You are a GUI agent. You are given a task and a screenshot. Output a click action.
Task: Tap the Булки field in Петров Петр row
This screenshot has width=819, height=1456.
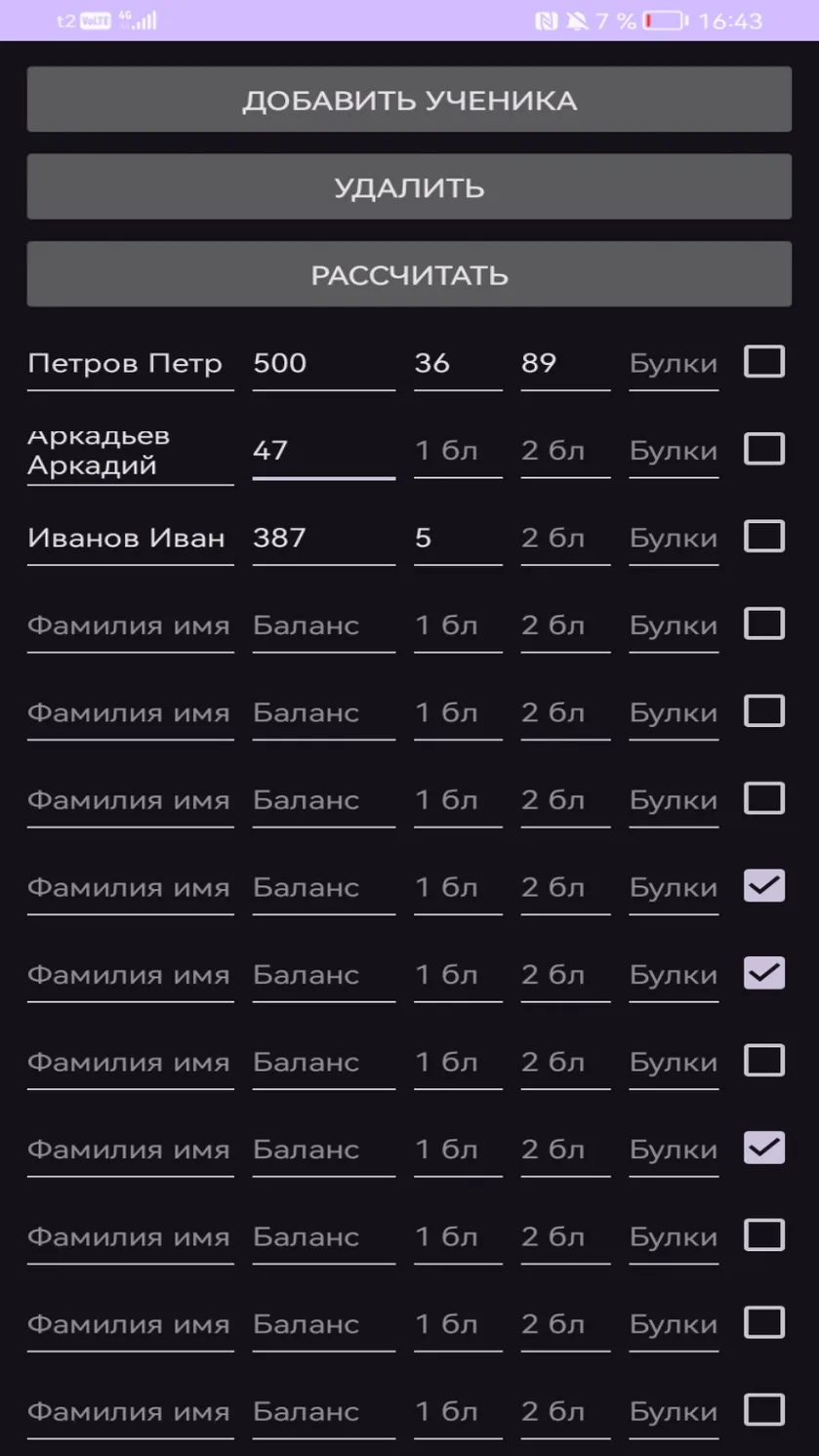point(674,364)
